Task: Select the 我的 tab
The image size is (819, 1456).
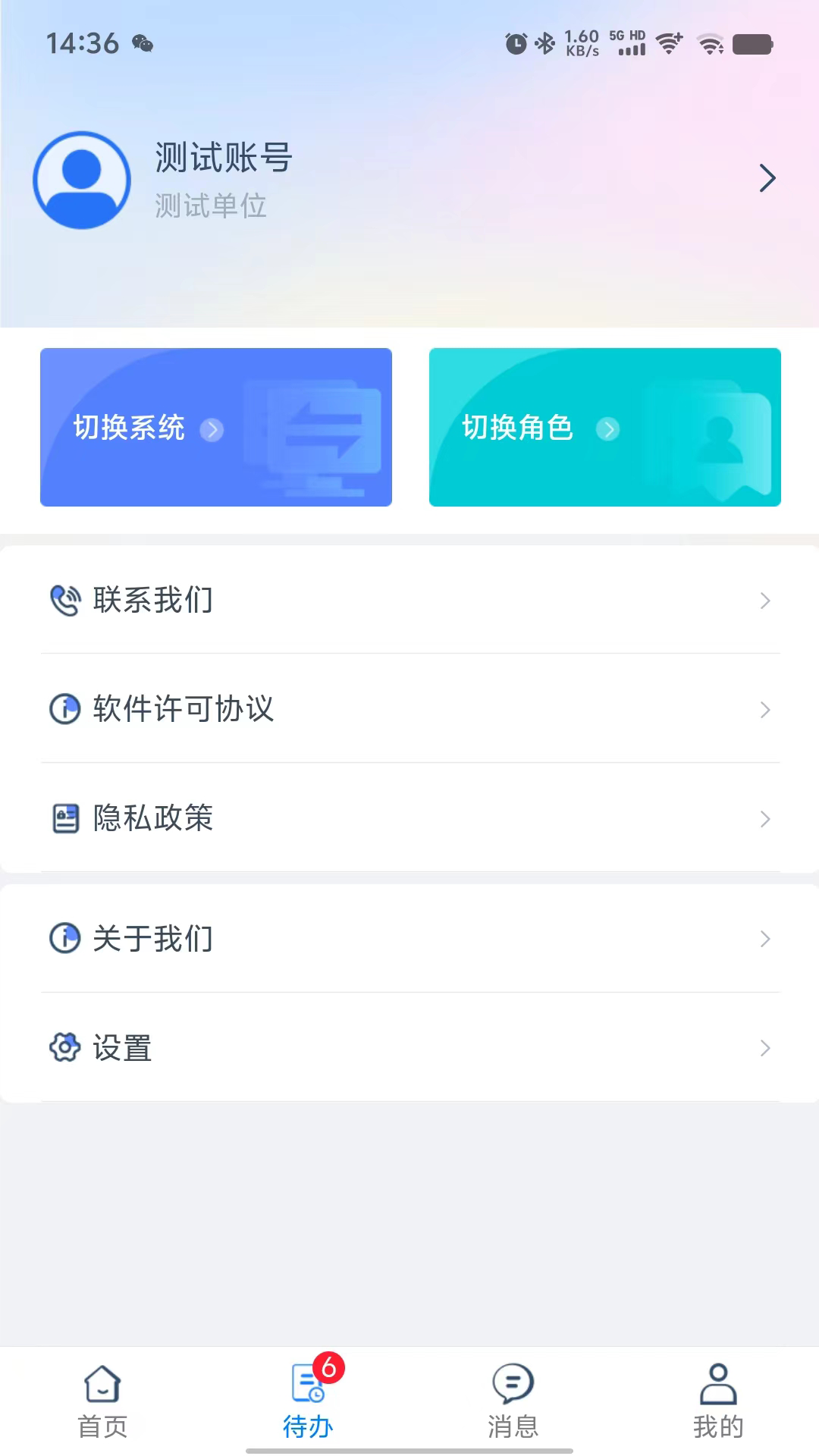Action: tap(717, 1401)
